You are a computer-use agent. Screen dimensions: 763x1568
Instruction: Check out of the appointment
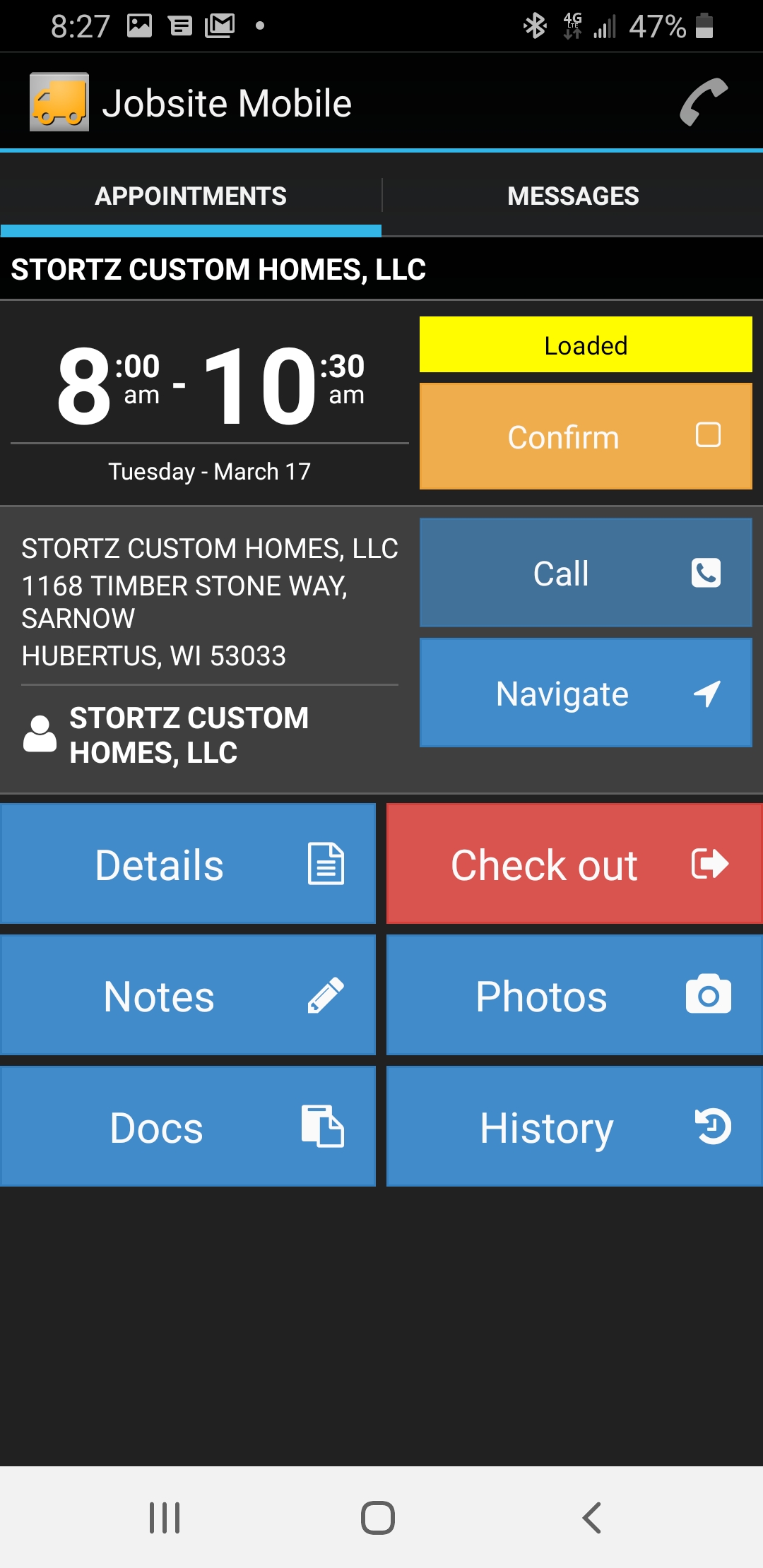(574, 864)
